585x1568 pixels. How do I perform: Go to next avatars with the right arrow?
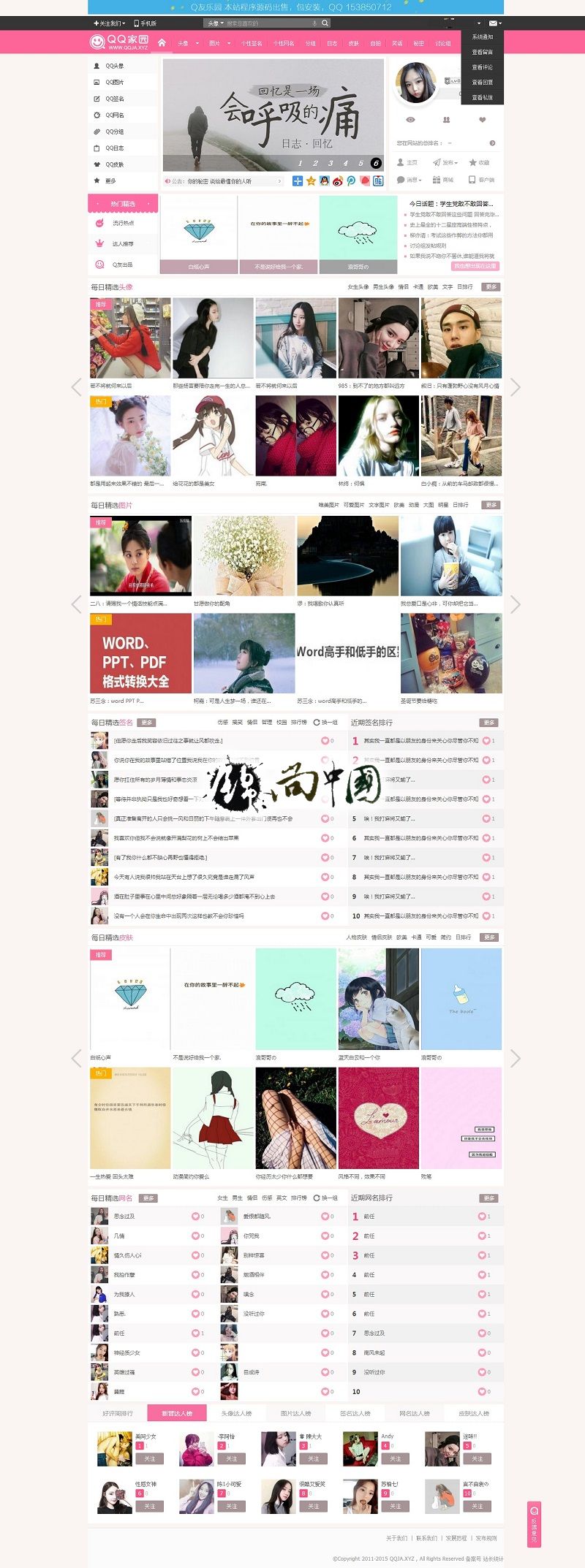tap(516, 387)
